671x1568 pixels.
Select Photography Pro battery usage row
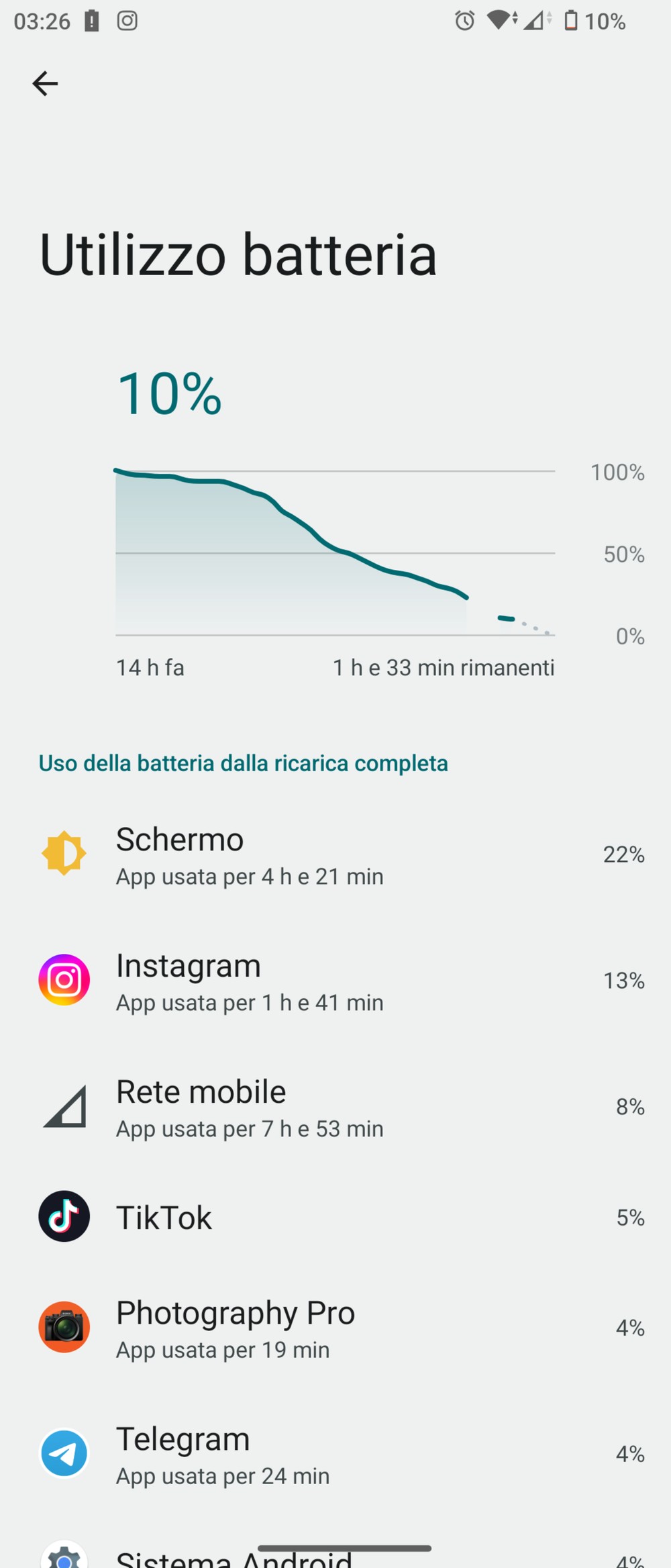[x=335, y=1328]
